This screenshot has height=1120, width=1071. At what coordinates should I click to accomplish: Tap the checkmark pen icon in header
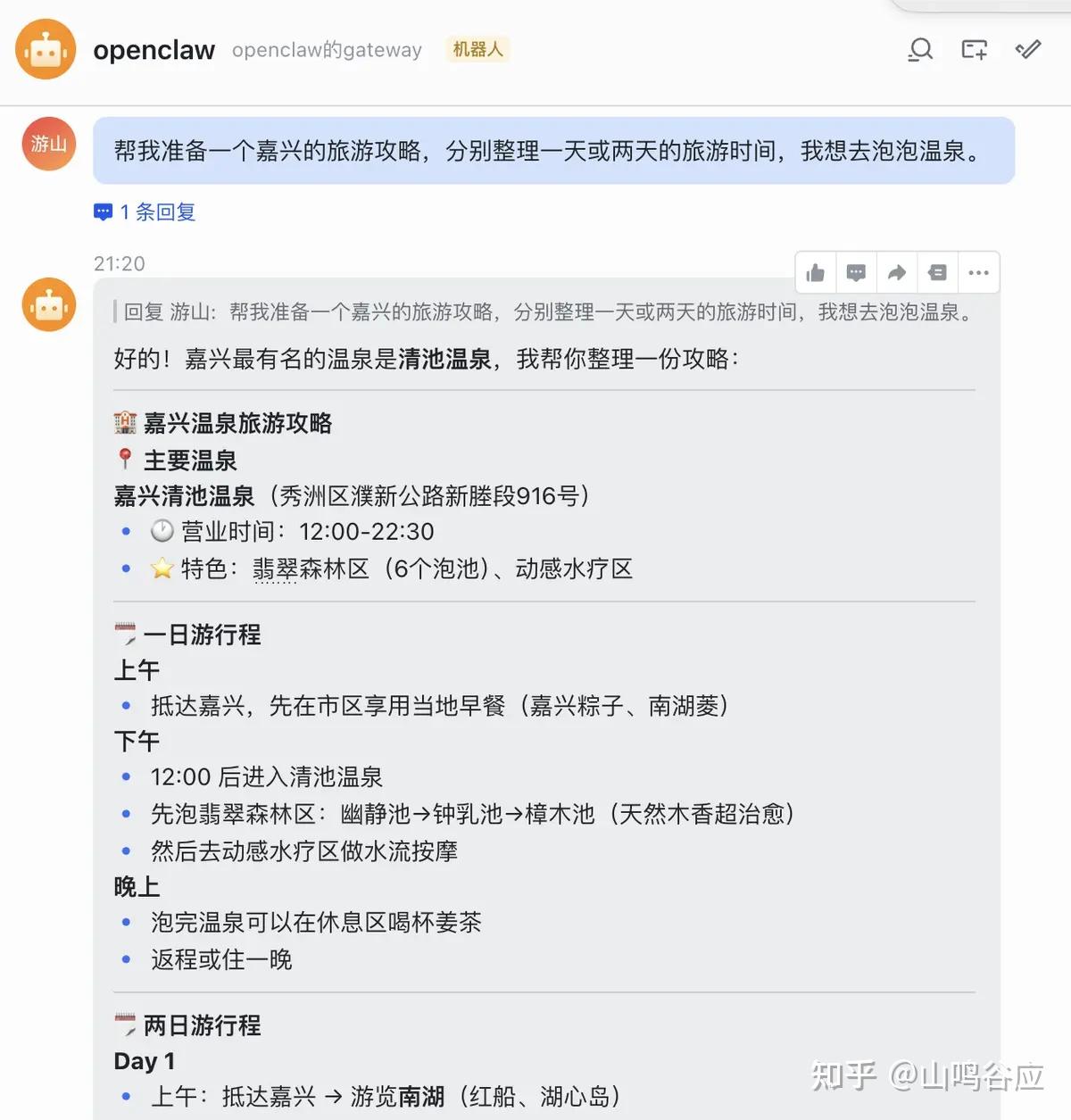(1028, 50)
